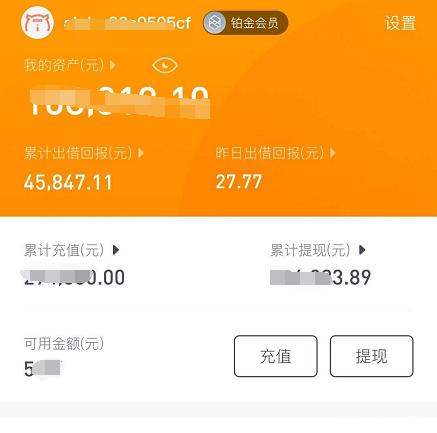437x433 pixels.
Task: Tap the profile avatar
Action: click(37, 23)
